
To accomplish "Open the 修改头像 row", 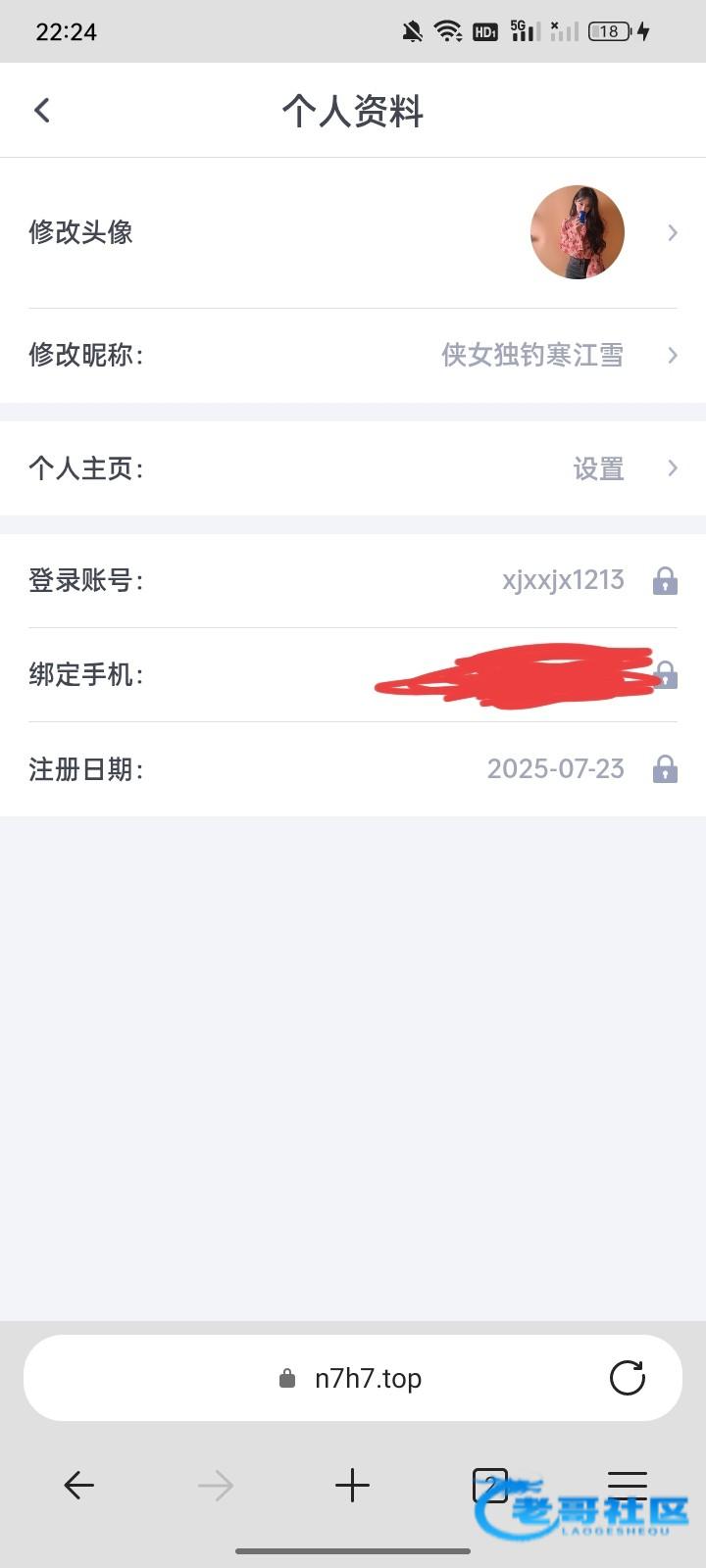I will pyautogui.click(x=353, y=232).
